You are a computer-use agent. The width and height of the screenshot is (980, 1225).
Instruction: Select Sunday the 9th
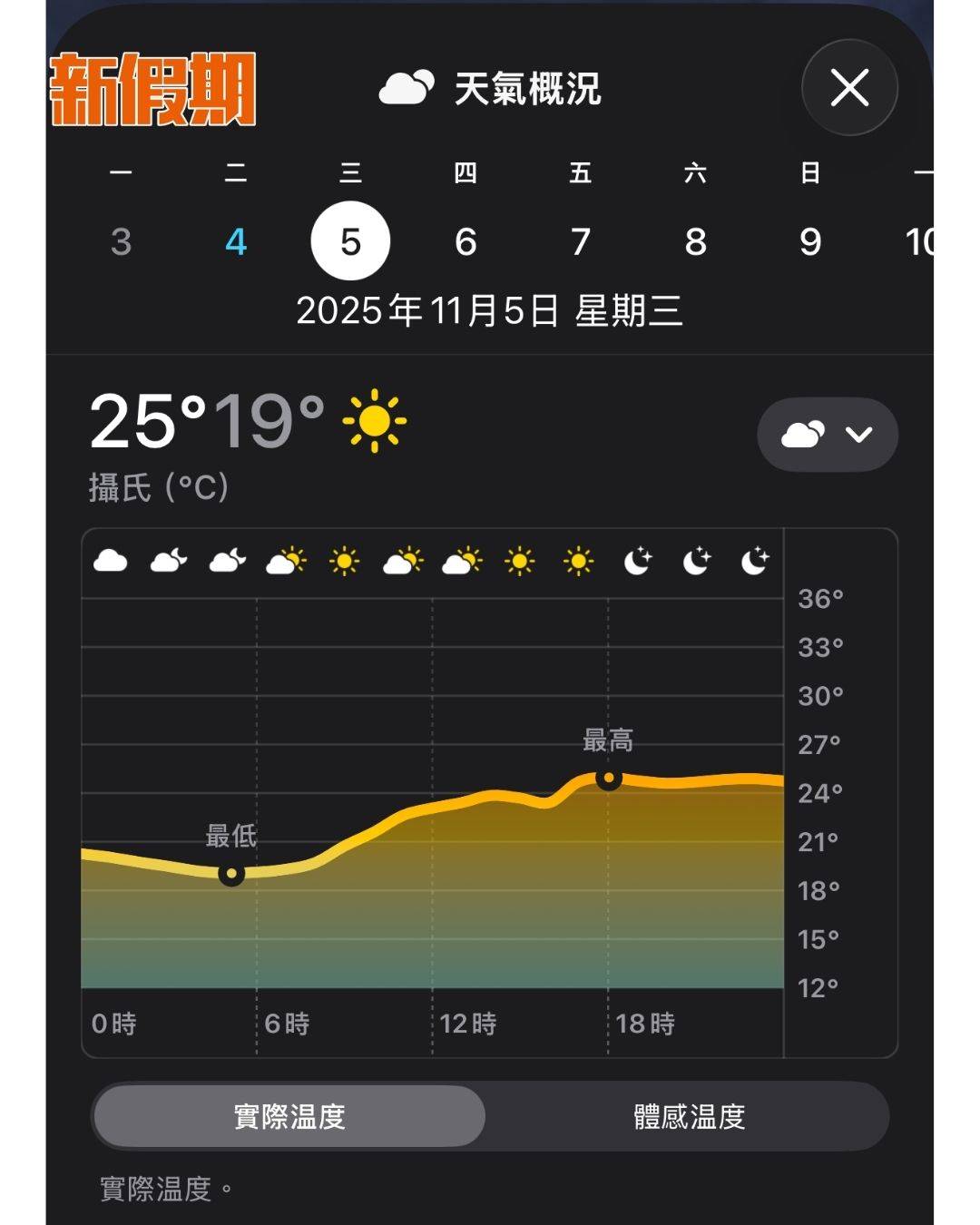click(x=810, y=241)
